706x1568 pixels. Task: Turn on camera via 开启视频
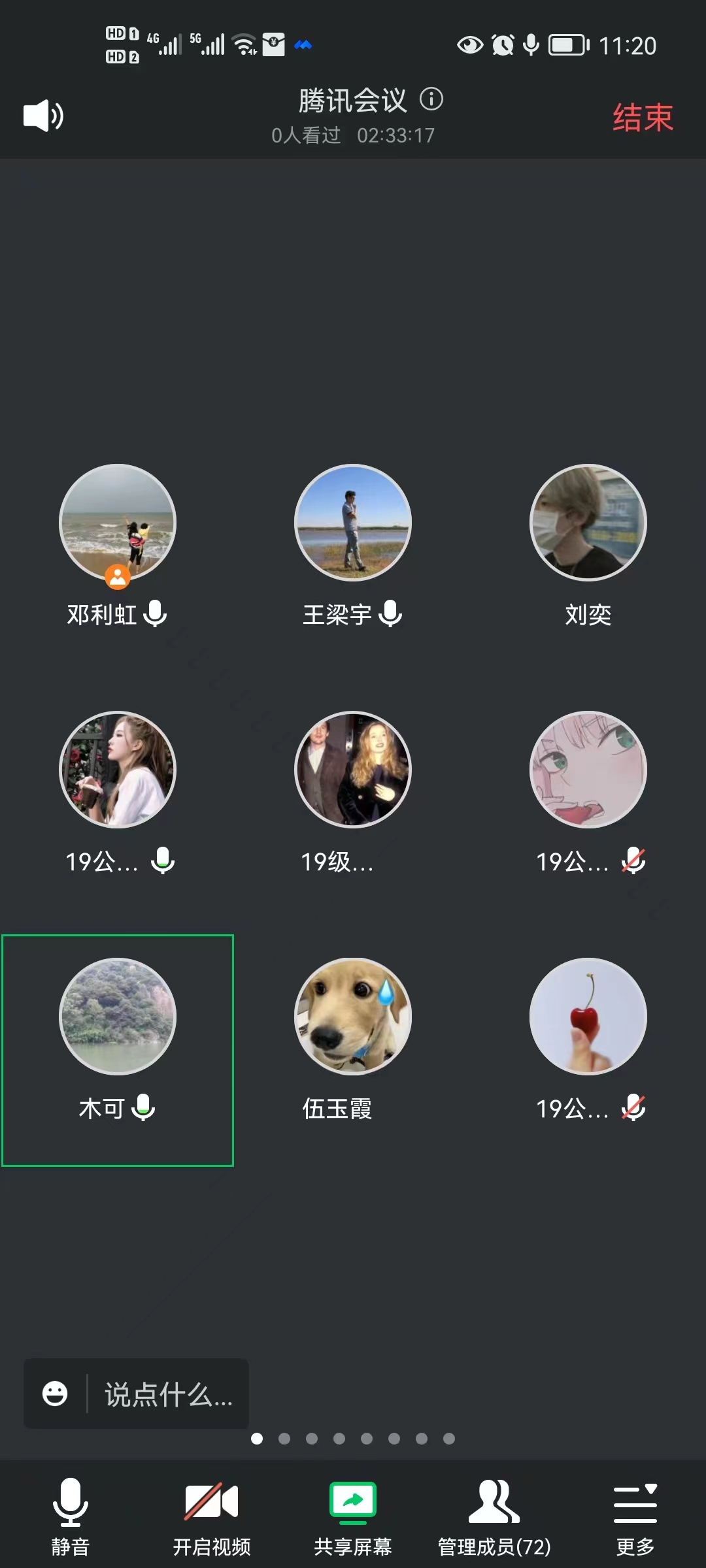click(211, 1516)
